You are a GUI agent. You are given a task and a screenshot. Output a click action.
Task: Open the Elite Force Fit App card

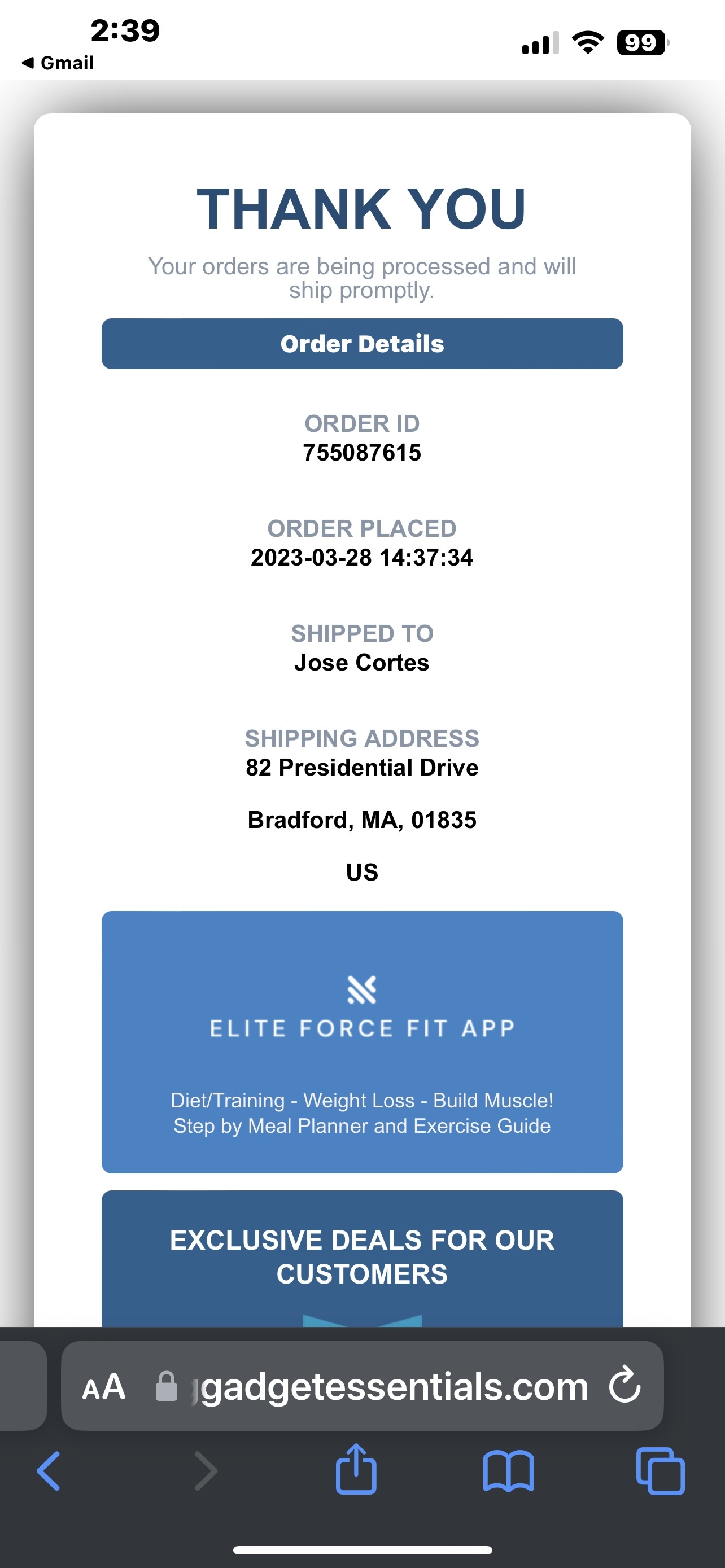pyautogui.click(x=362, y=1041)
